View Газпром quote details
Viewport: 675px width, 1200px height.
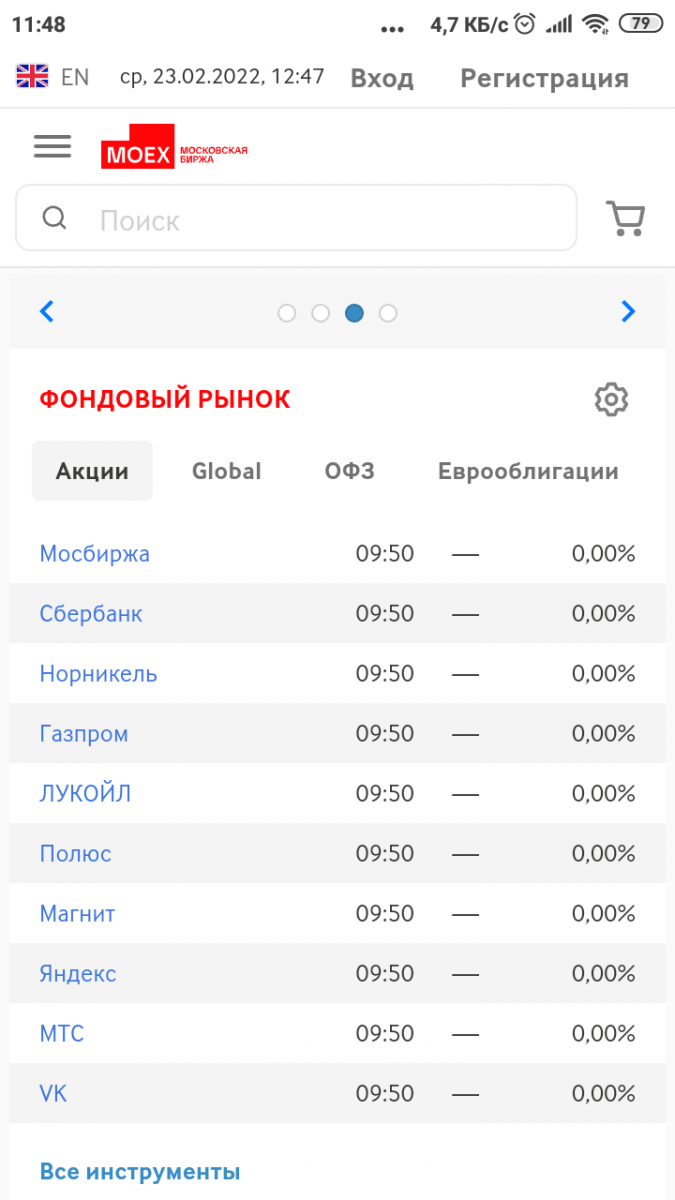84,733
